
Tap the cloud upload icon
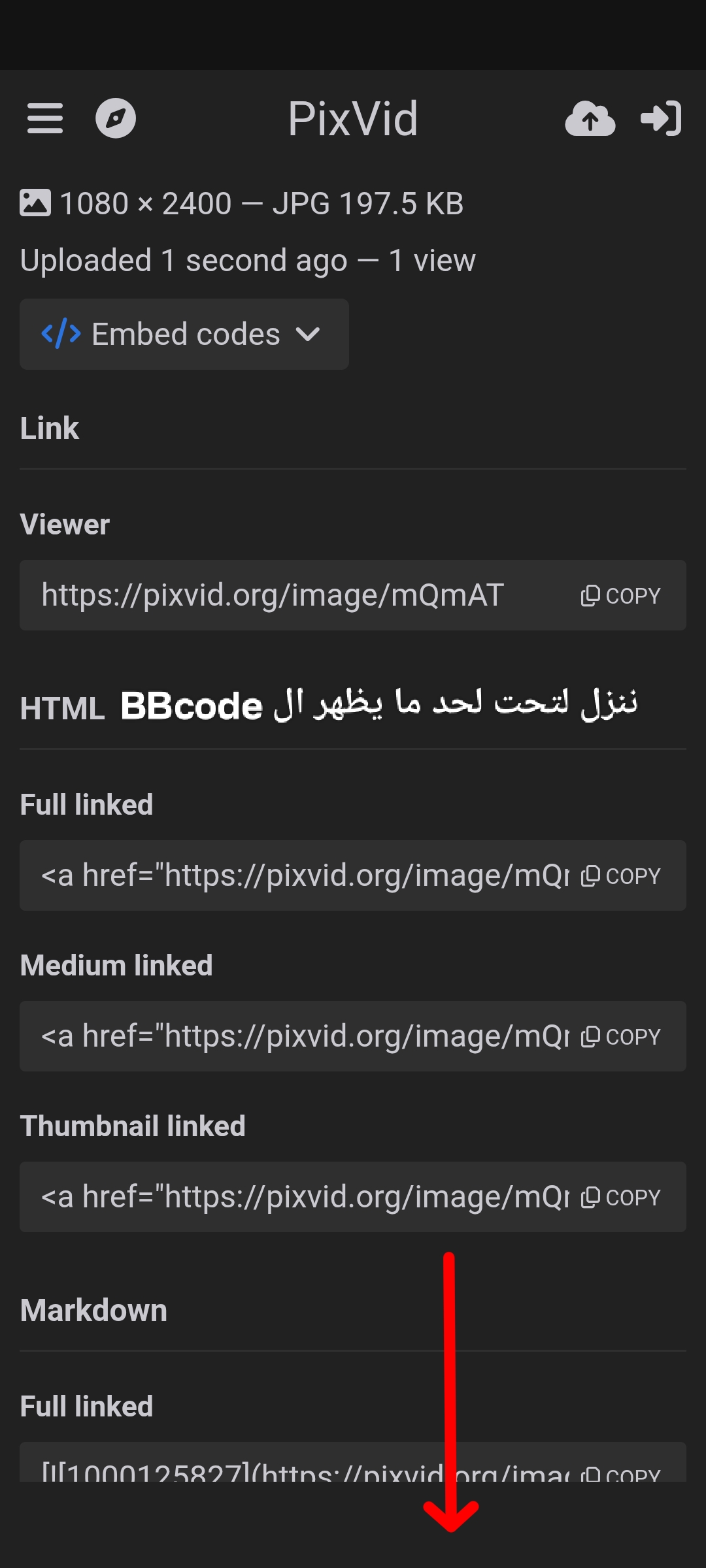point(590,119)
